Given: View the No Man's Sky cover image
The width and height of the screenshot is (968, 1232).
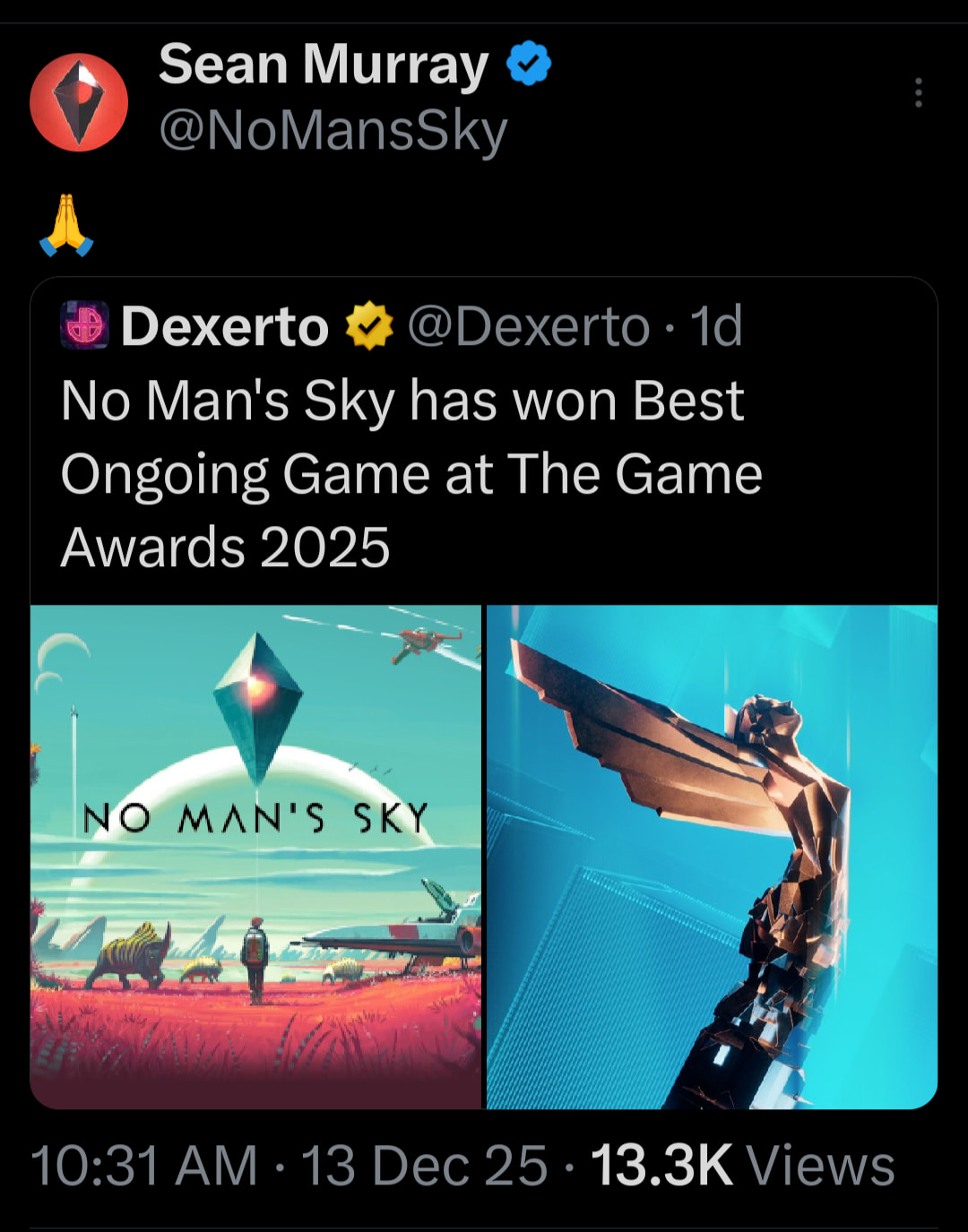Looking at the screenshot, I should tap(255, 857).
